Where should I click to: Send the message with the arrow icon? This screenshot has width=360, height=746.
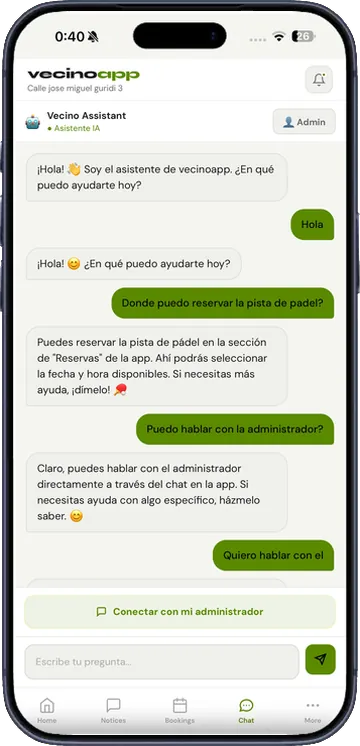tap(321, 659)
